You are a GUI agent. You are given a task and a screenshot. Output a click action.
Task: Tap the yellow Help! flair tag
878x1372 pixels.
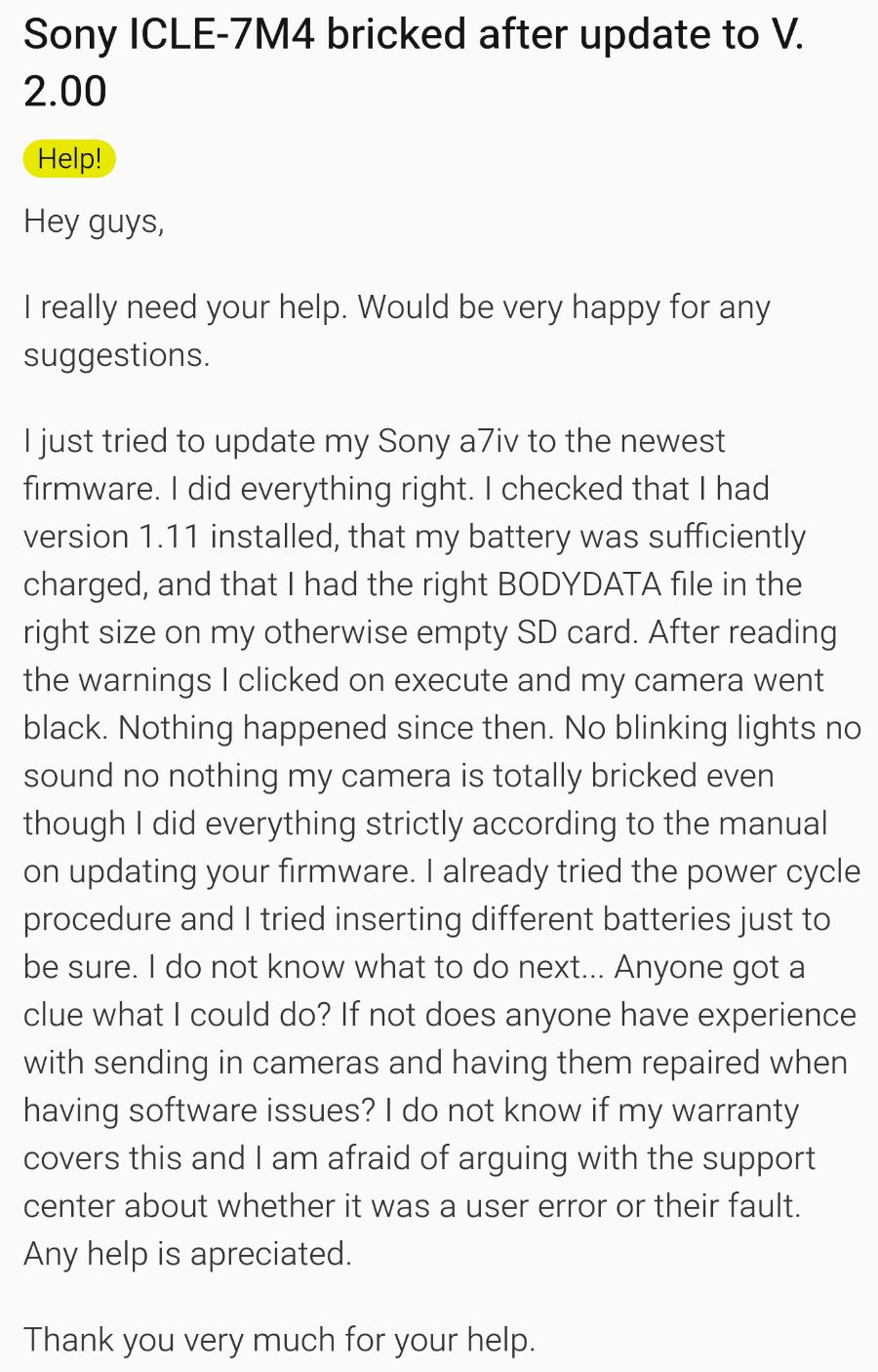[x=69, y=159]
